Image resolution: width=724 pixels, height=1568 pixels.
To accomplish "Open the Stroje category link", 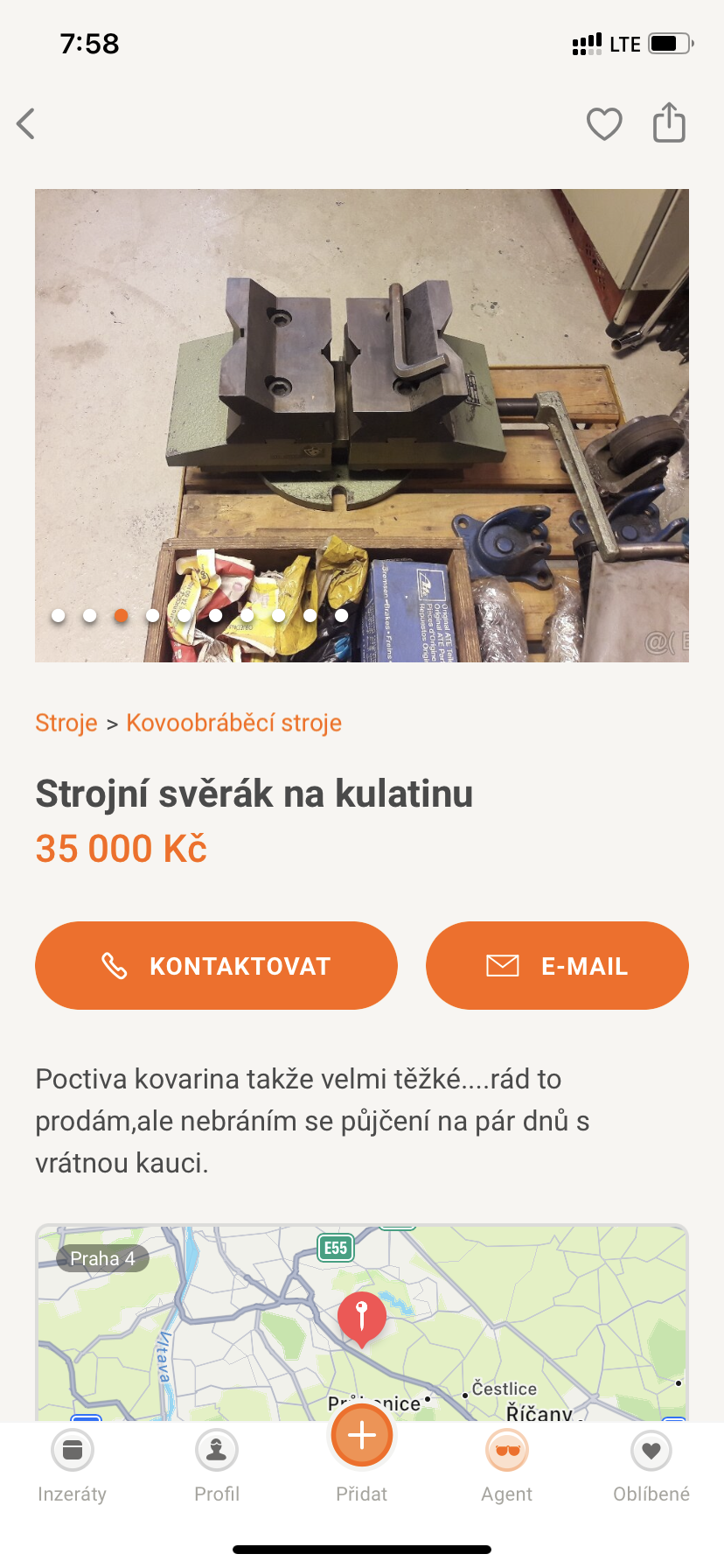I will click(66, 723).
